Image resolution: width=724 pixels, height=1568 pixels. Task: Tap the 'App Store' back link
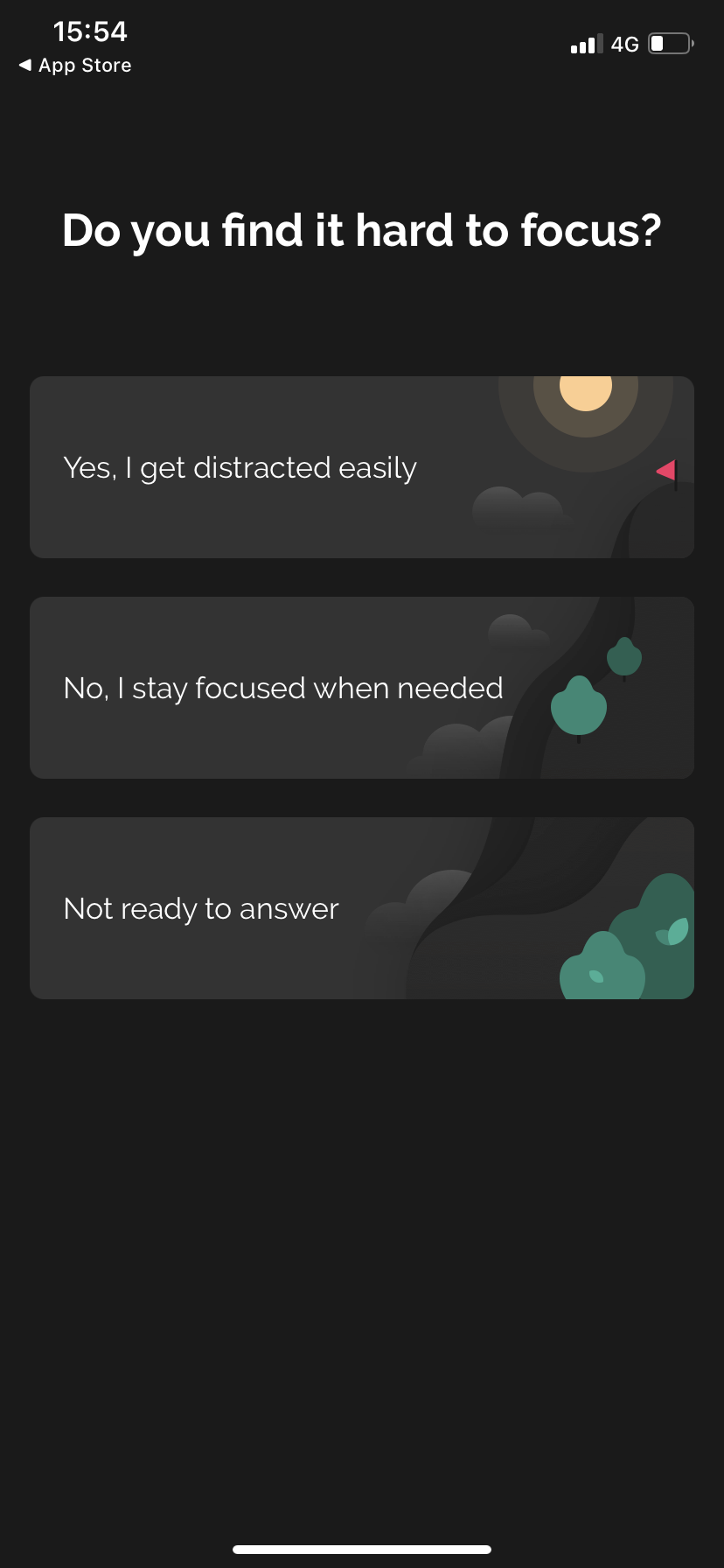click(85, 65)
